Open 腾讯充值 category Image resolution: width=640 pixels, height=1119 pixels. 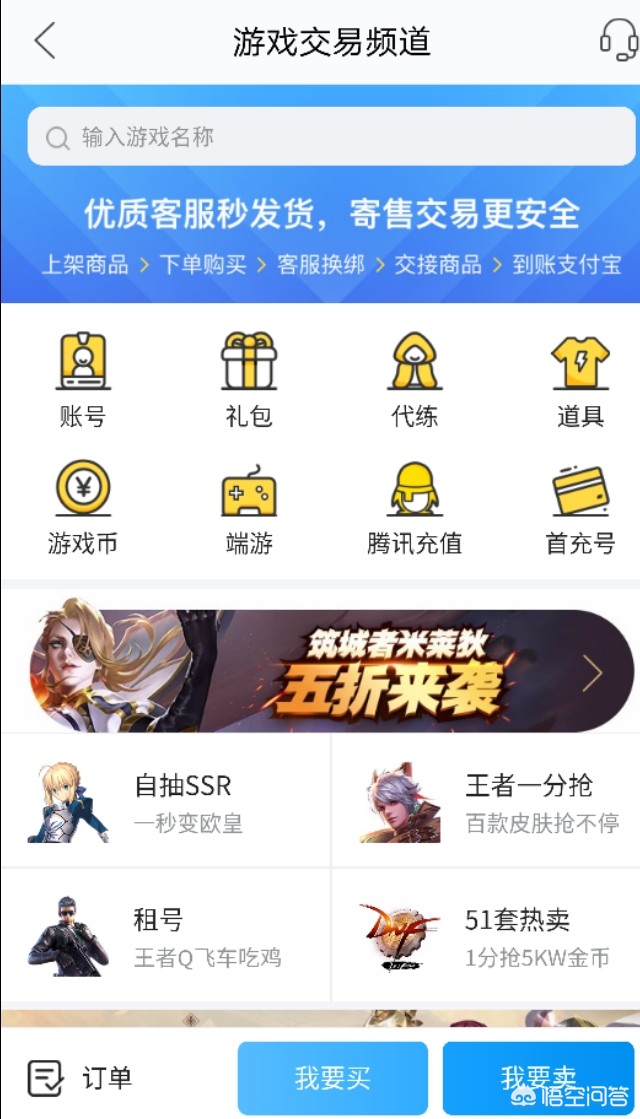(415, 508)
